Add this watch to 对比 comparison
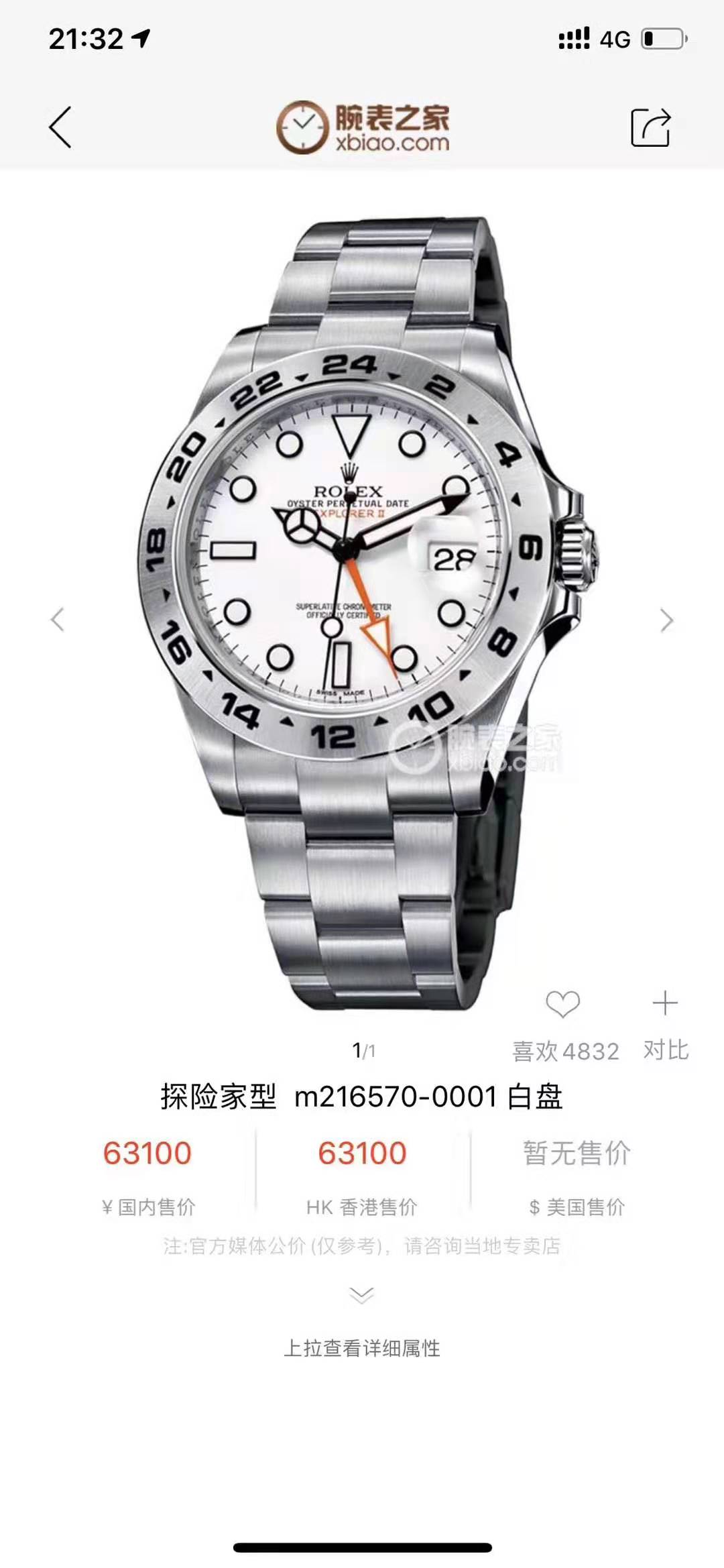 (x=665, y=1004)
